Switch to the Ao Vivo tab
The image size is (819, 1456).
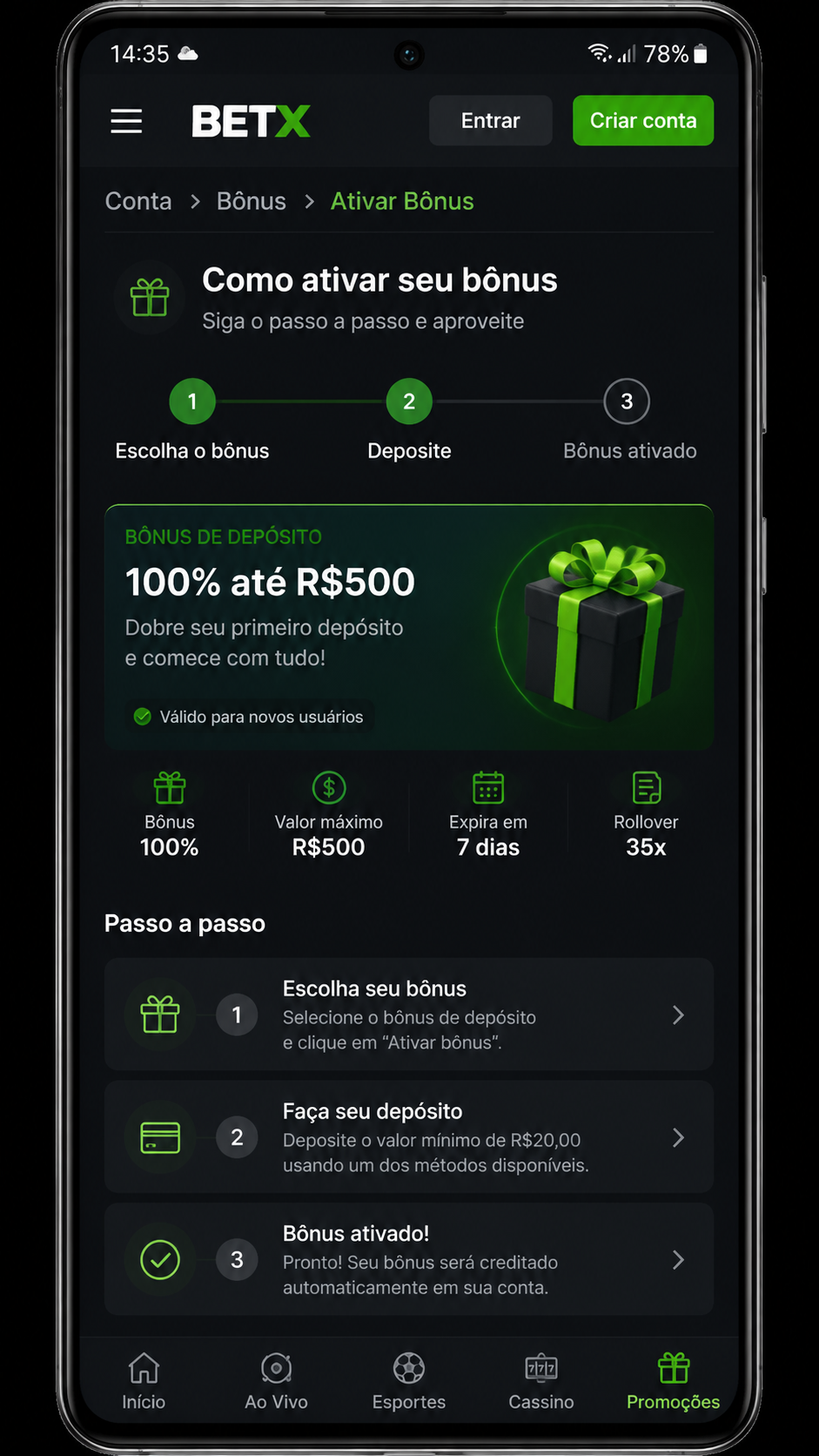point(276,1381)
